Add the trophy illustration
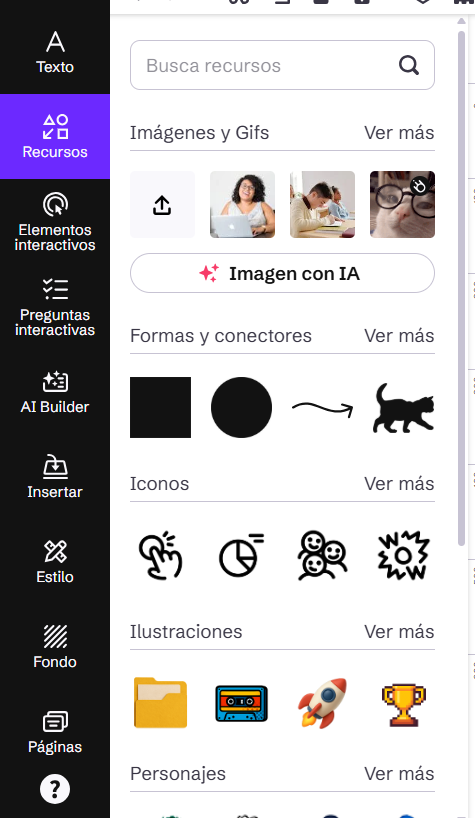The width and height of the screenshot is (475, 818). 404,704
